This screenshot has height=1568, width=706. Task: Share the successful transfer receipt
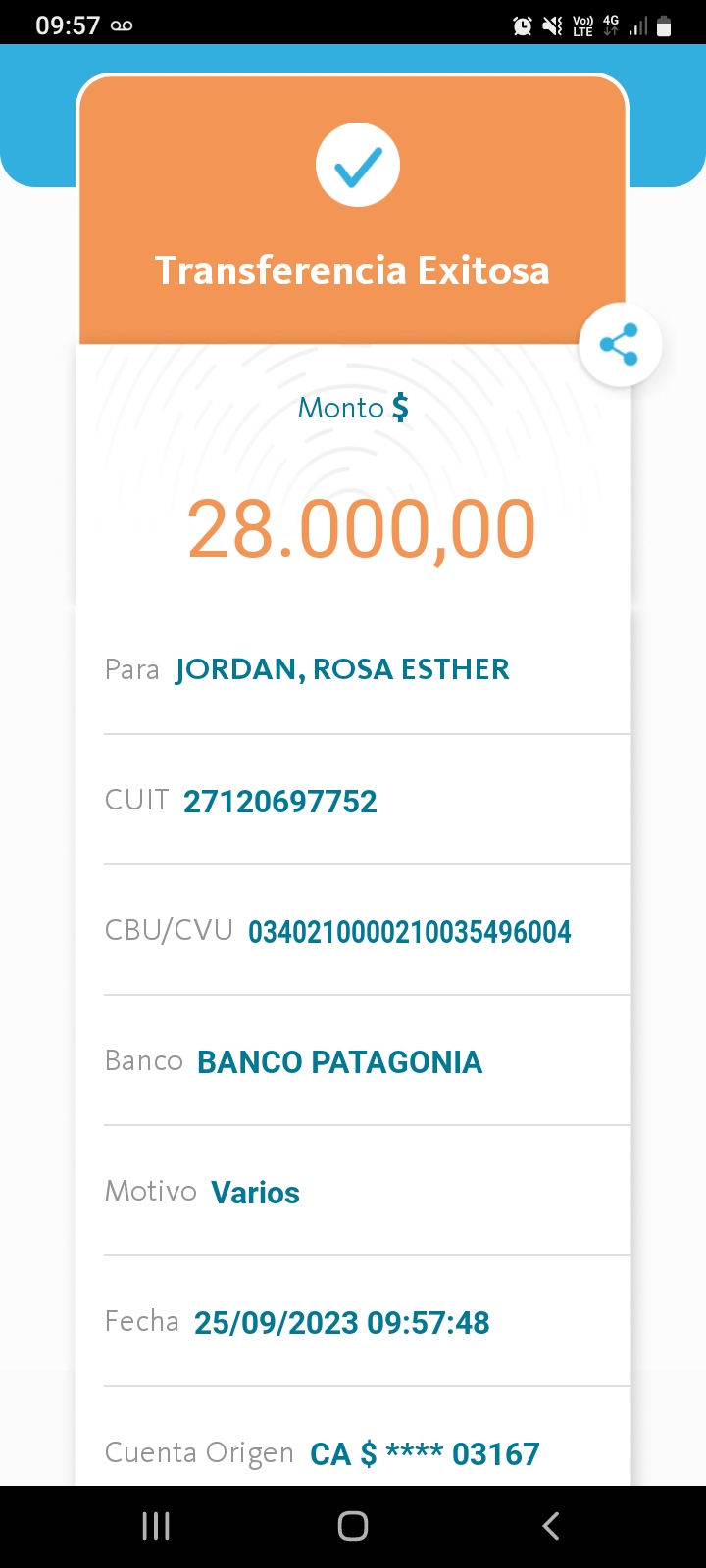[620, 345]
